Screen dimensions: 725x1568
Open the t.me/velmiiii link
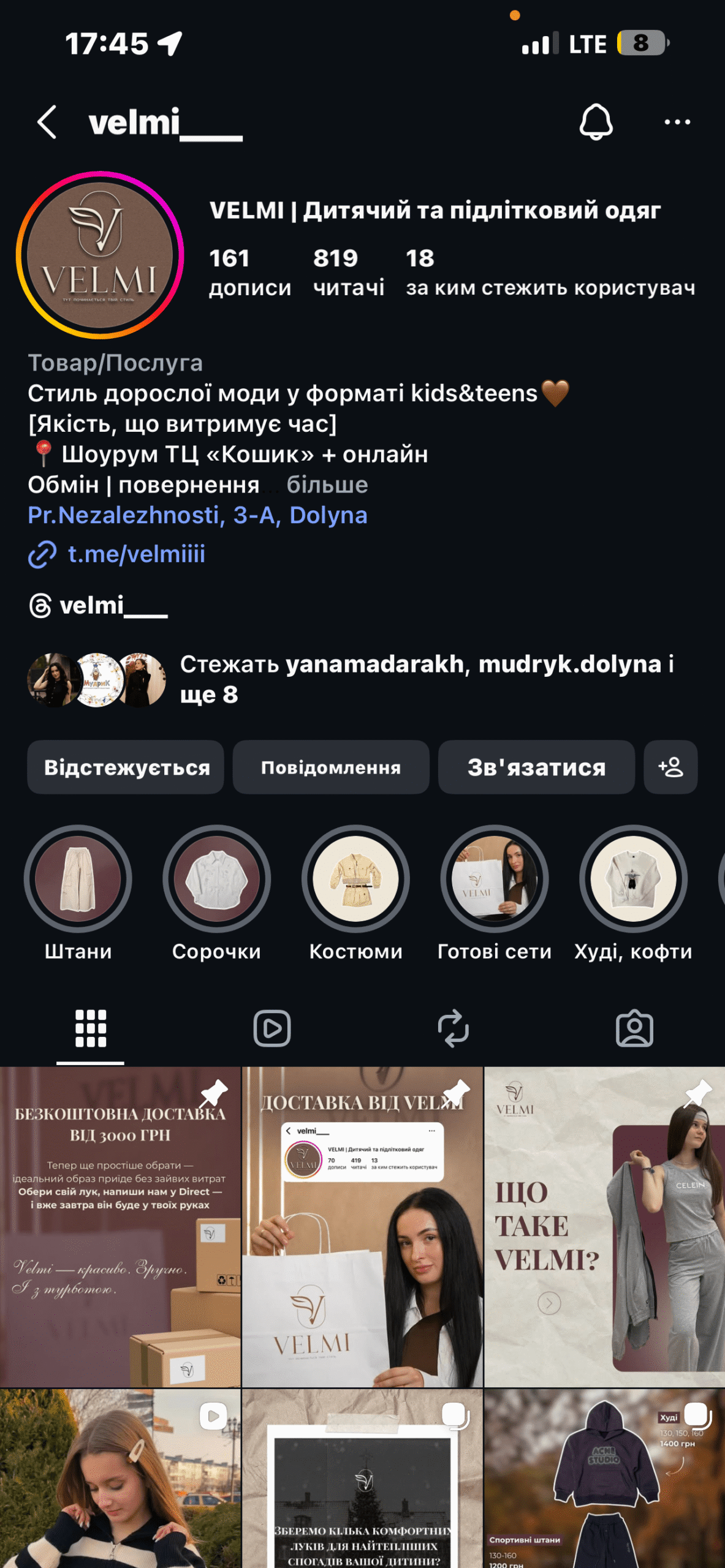pyautogui.click(x=136, y=554)
